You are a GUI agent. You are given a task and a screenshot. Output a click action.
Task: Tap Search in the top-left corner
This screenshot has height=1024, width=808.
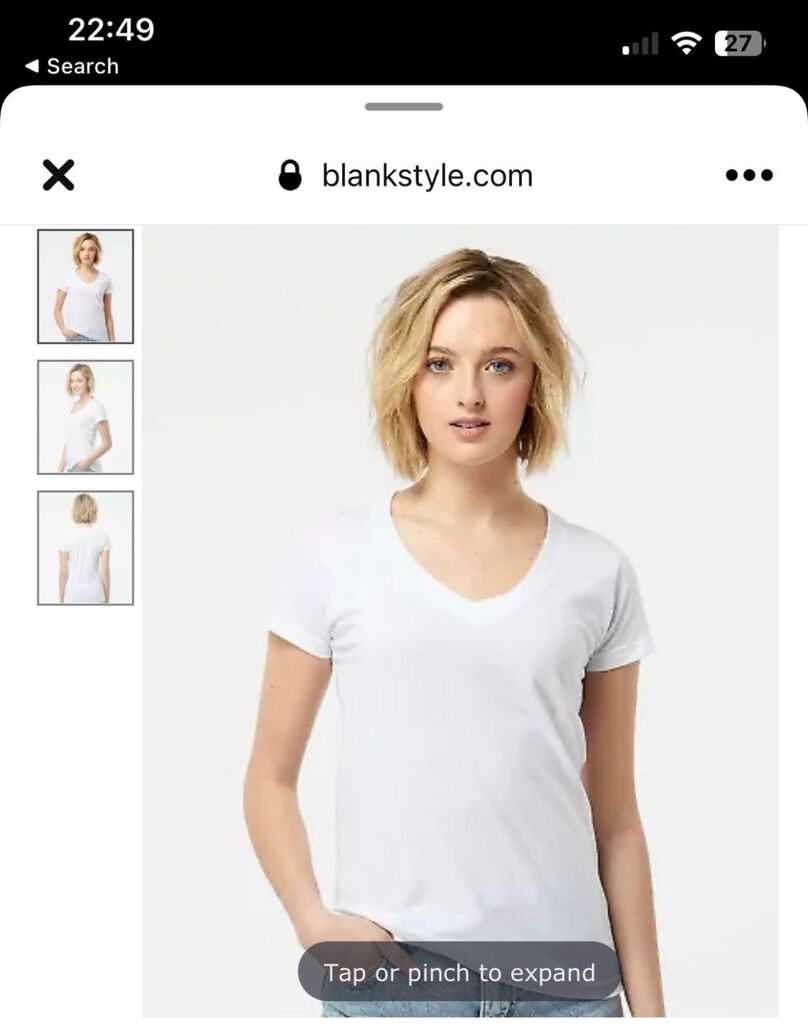click(84, 66)
